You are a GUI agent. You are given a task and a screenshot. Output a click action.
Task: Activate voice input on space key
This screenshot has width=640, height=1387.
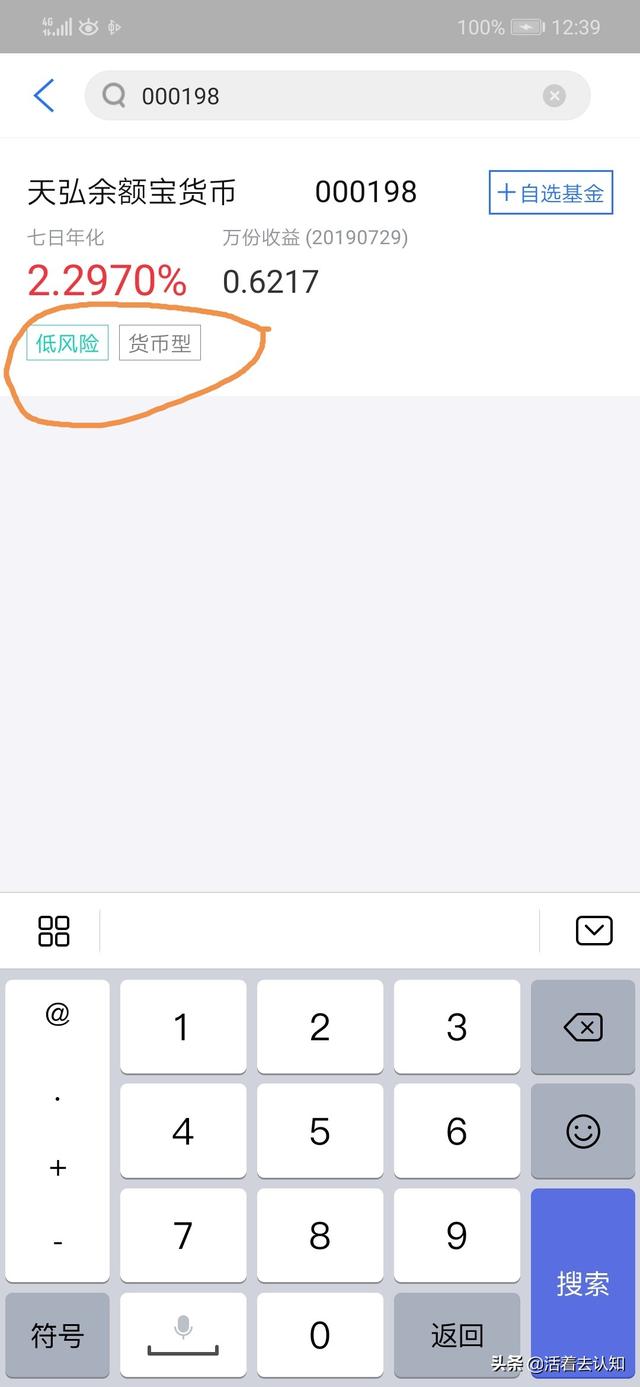point(183,1334)
